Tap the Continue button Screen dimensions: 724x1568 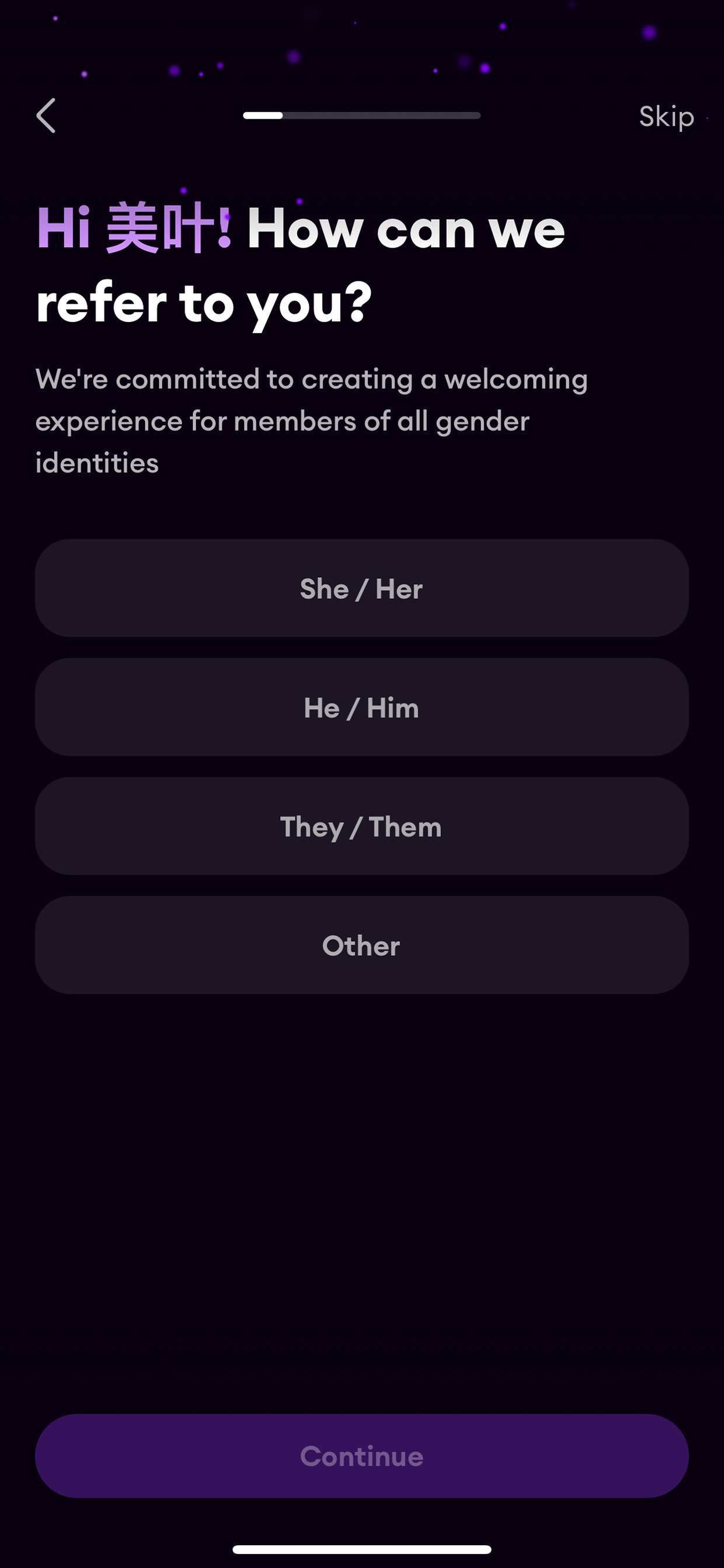[x=362, y=1456]
